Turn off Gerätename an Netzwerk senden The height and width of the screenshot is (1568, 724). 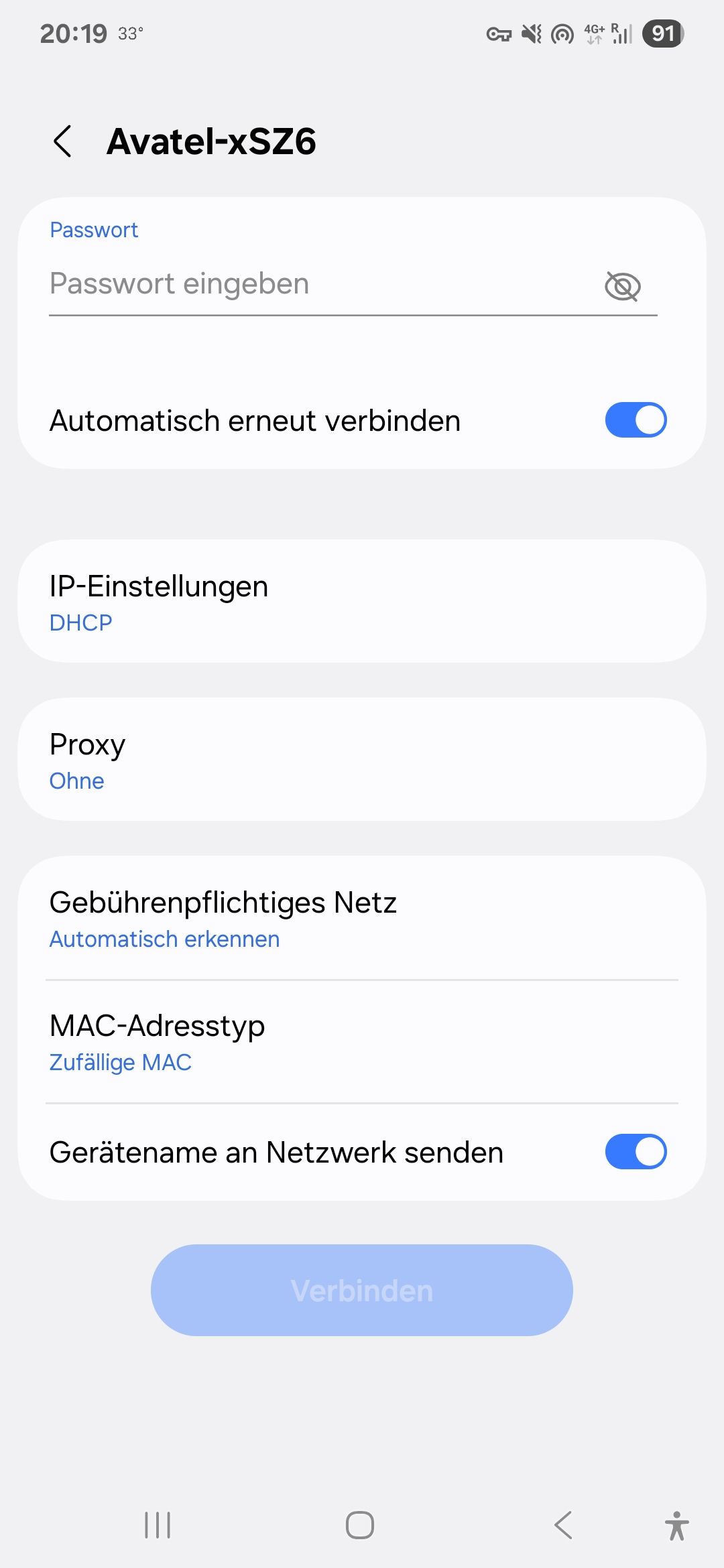pos(636,1152)
